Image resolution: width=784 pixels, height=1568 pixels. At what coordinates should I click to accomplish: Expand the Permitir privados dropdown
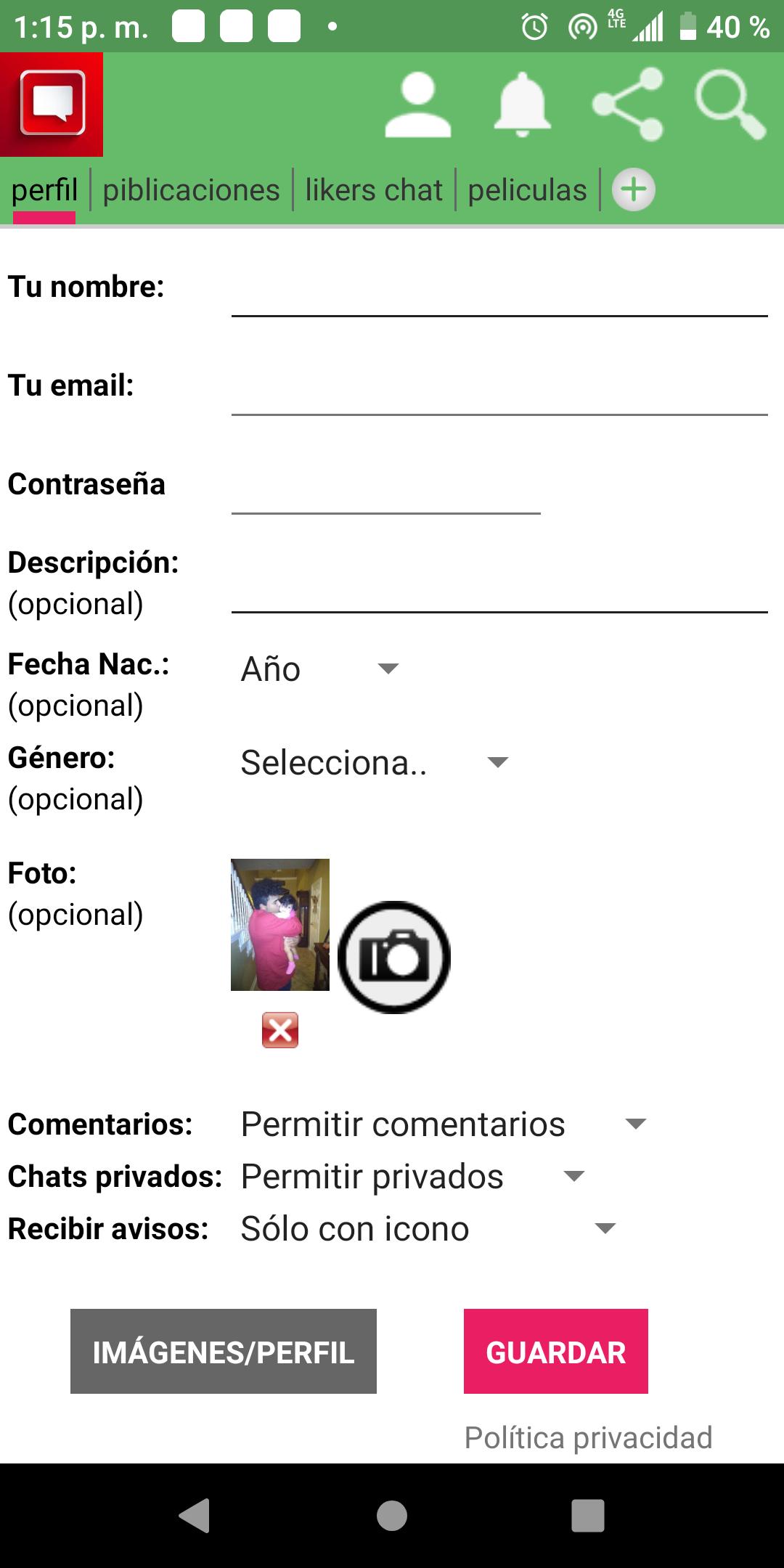[412, 1176]
